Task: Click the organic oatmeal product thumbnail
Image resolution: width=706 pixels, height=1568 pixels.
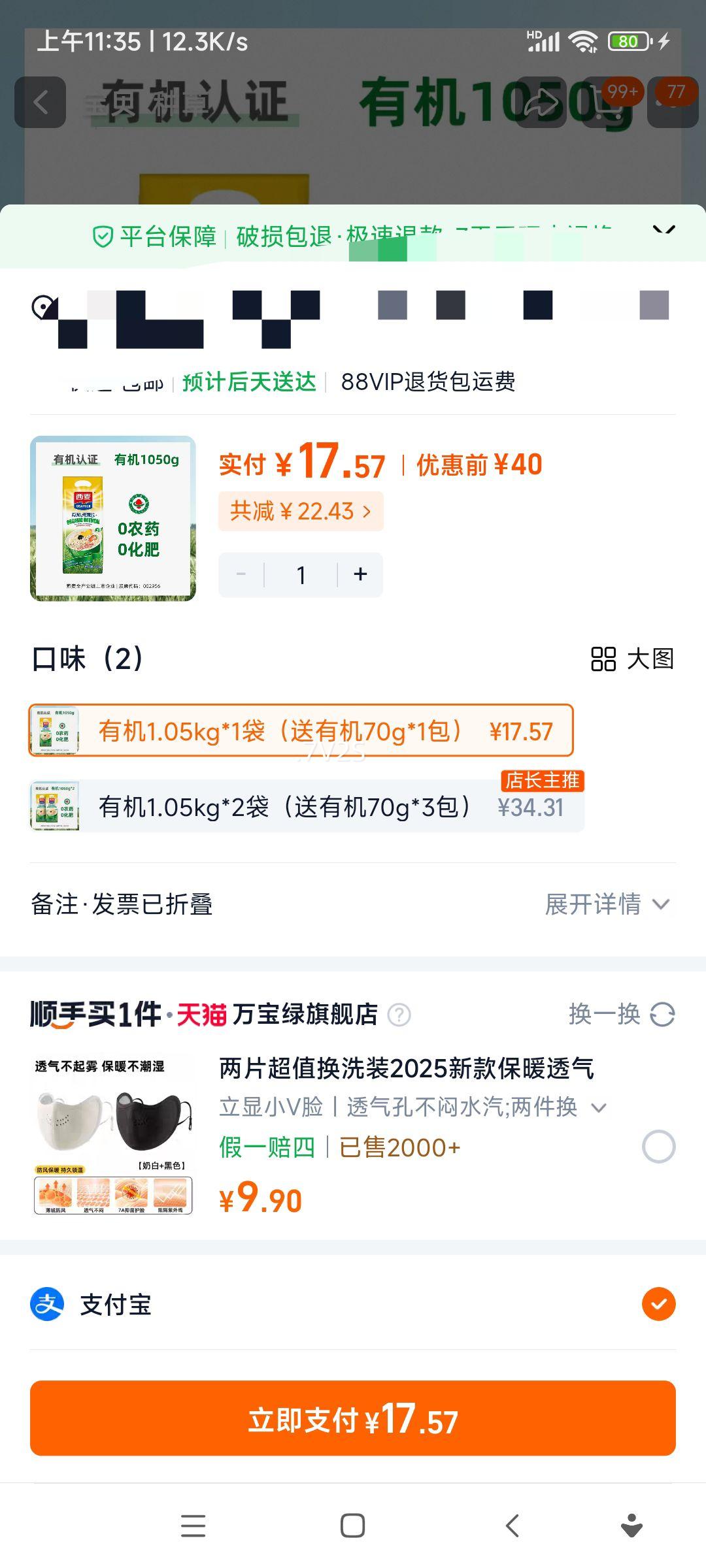Action: click(x=113, y=519)
